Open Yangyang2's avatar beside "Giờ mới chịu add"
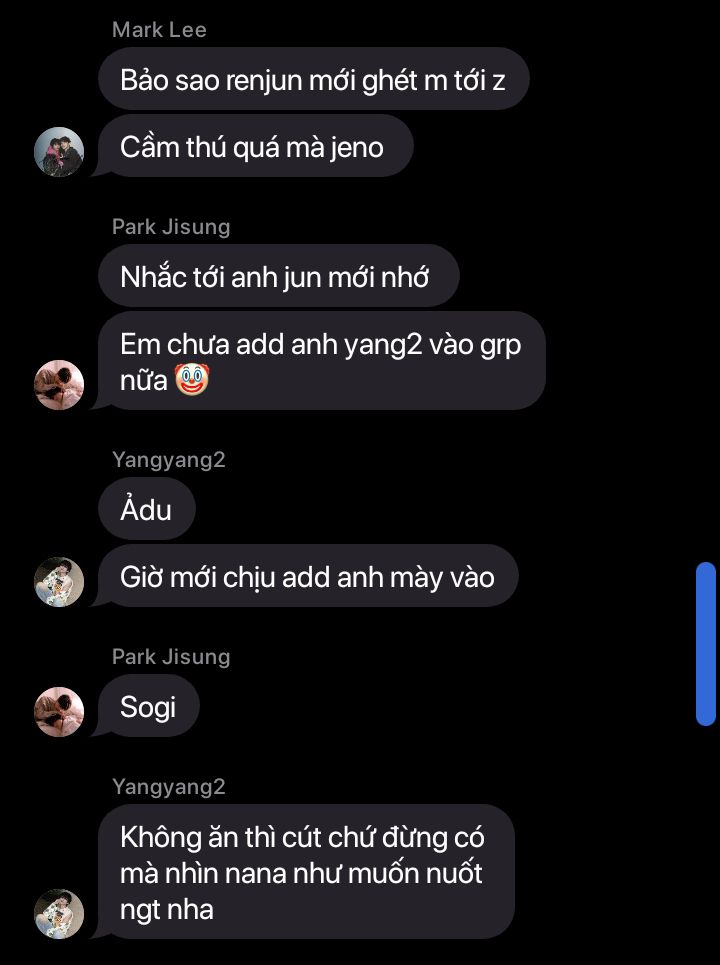Screen dimensions: 720x965 59,582
